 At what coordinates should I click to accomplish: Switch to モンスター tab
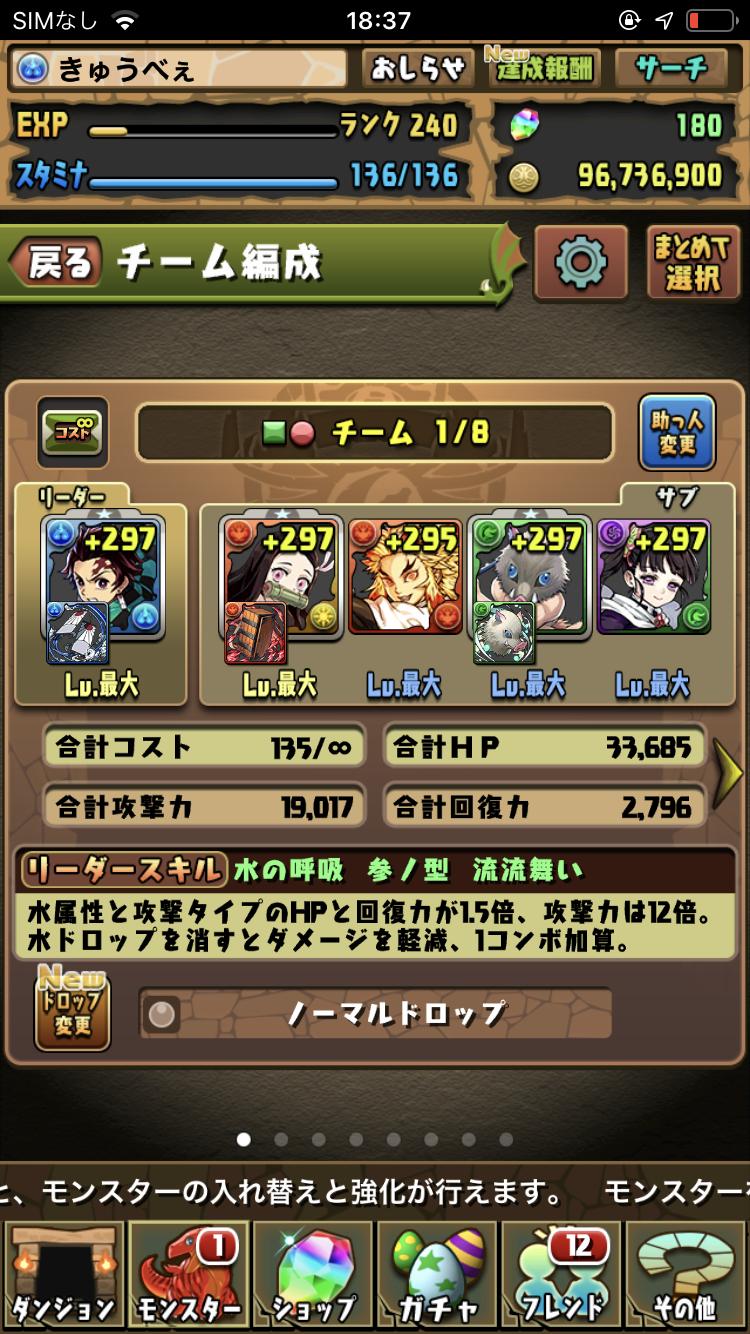(x=188, y=1273)
